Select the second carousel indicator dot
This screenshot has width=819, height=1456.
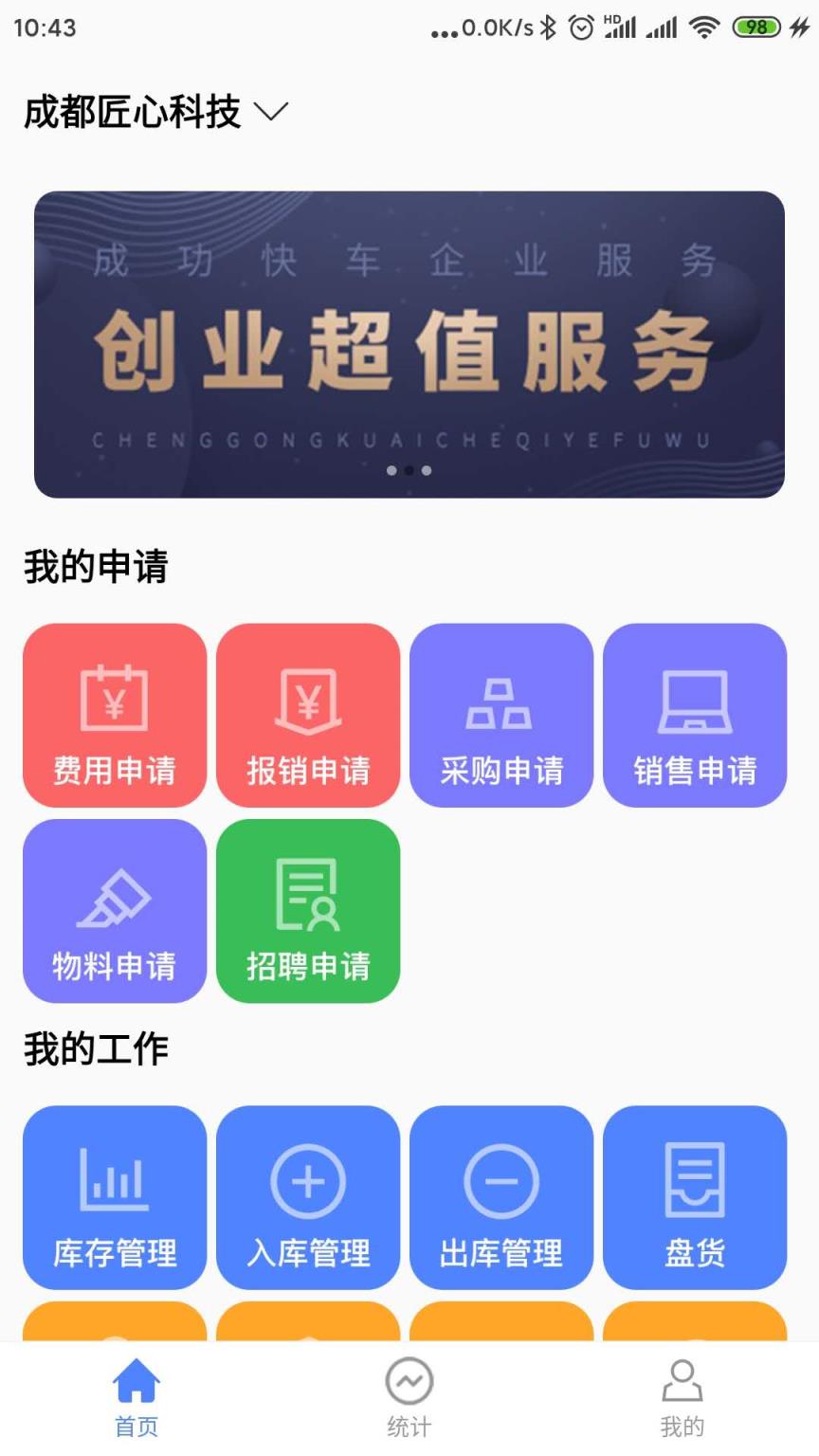pos(409,470)
